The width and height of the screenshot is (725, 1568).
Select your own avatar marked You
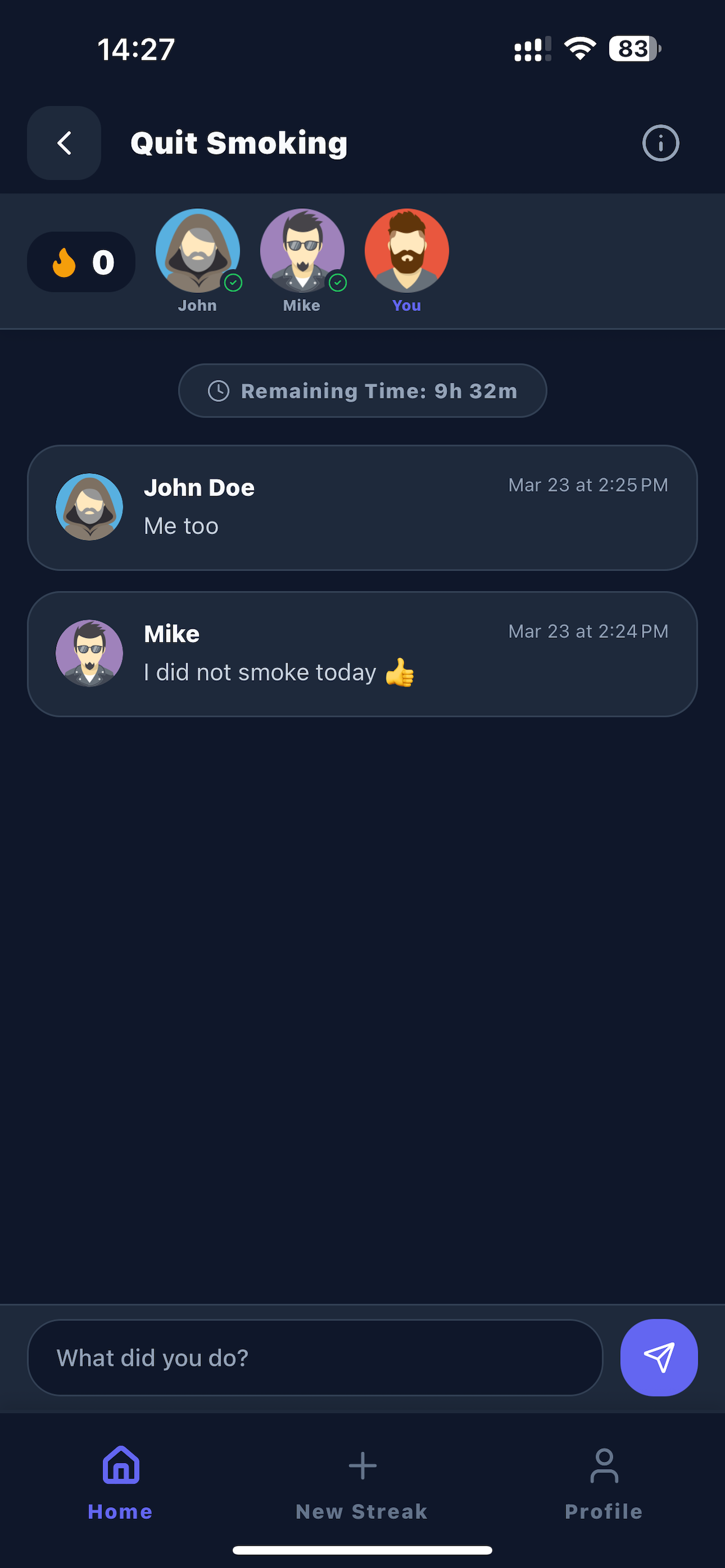coord(405,250)
